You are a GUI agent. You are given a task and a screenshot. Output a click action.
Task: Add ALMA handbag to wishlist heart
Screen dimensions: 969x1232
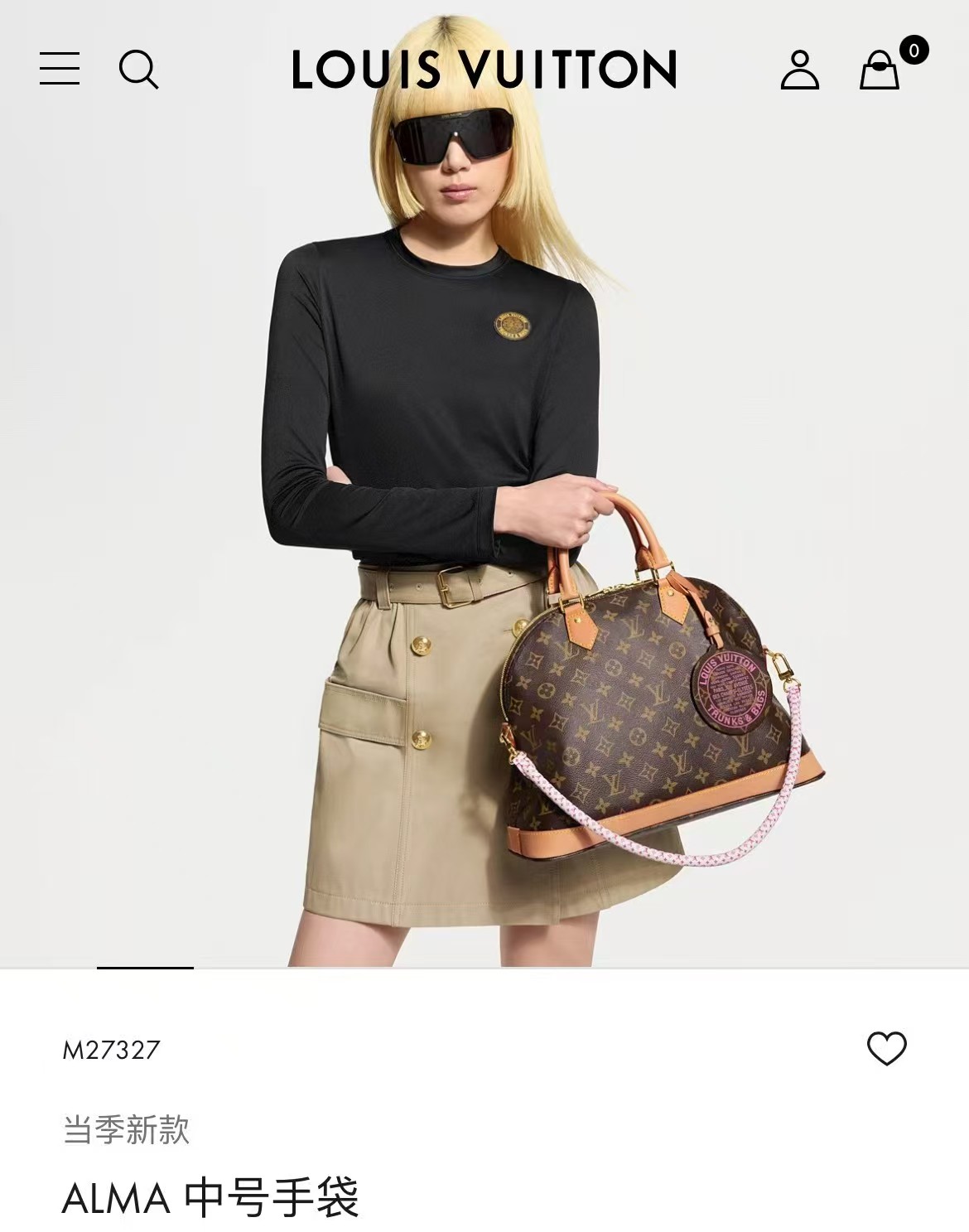pos(887,1049)
